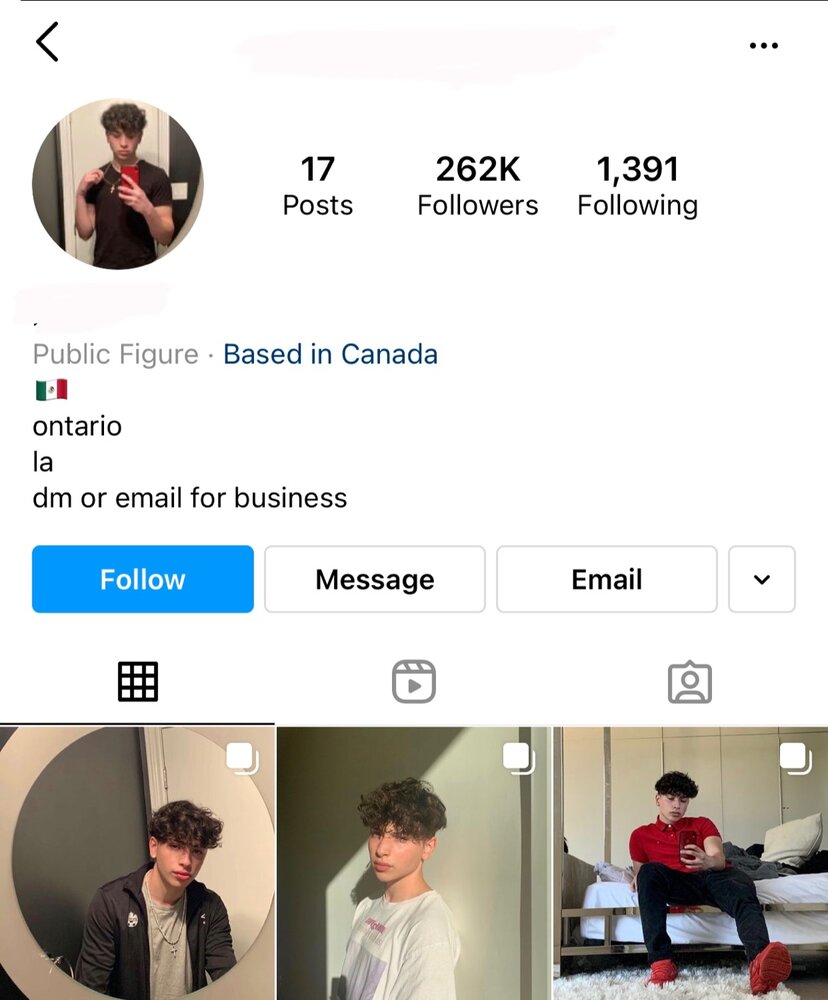Tap the Based in Canada link
The image size is (828, 1000).
(330, 354)
